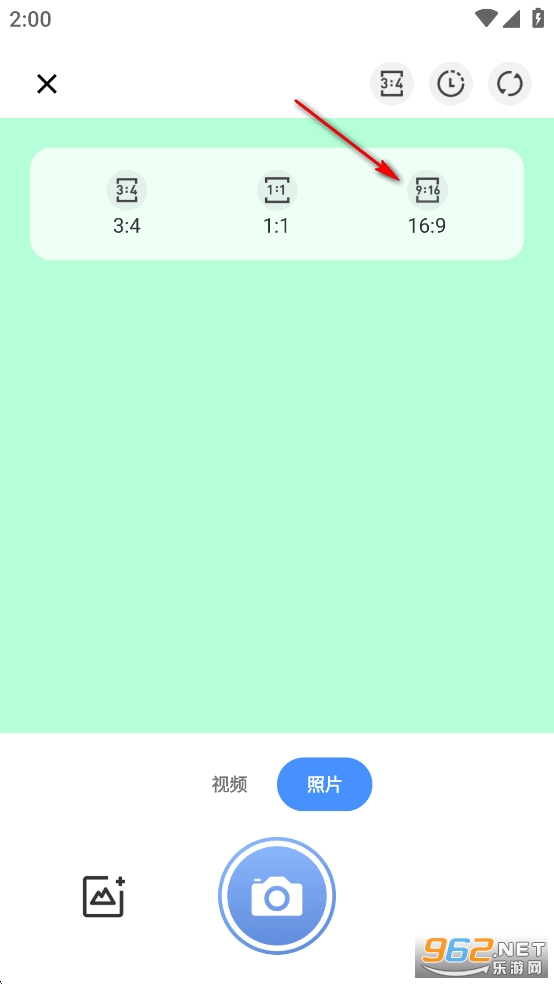Image resolution: width=554 pixels, height=984 pixels.
Task: Choose the 1:1 aspect ratio
Action: click(277, 203)
